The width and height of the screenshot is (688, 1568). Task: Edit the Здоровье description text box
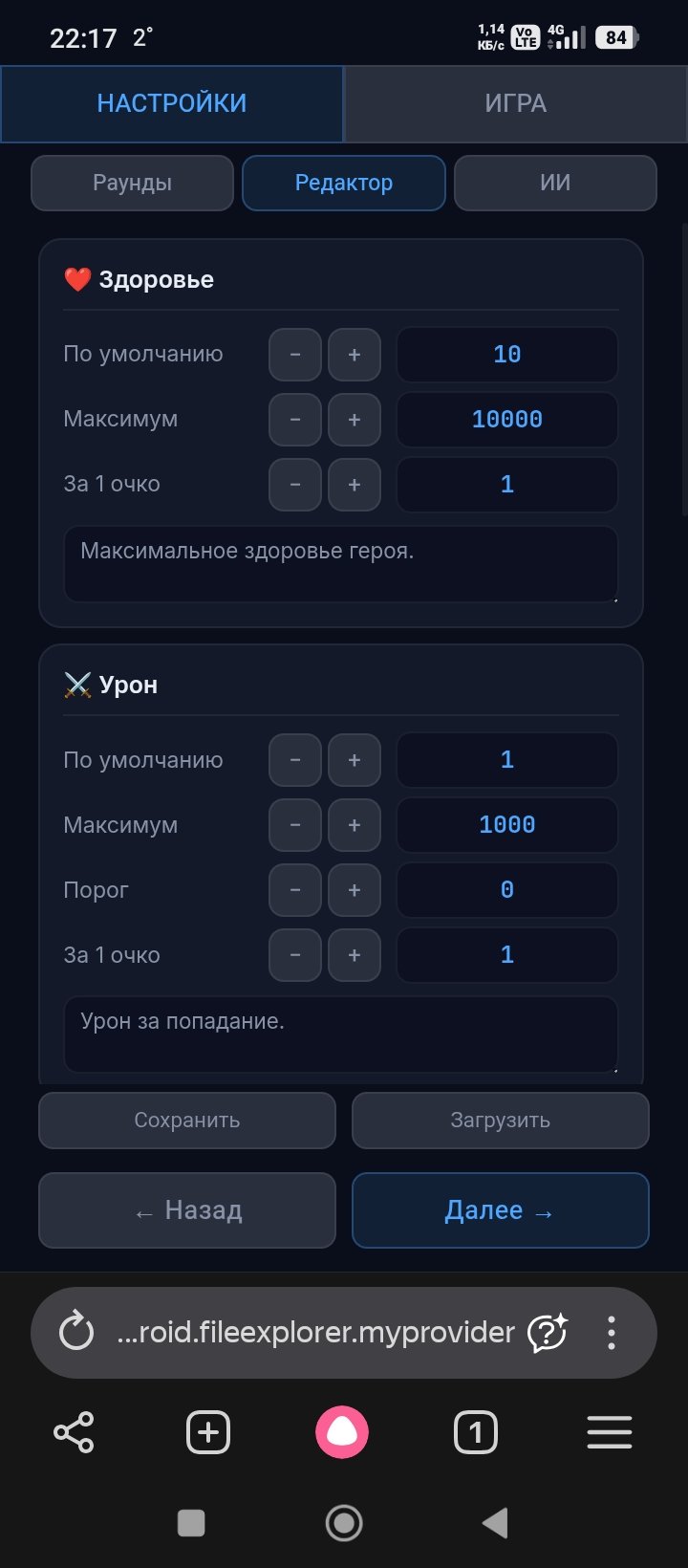pos(340,564)
